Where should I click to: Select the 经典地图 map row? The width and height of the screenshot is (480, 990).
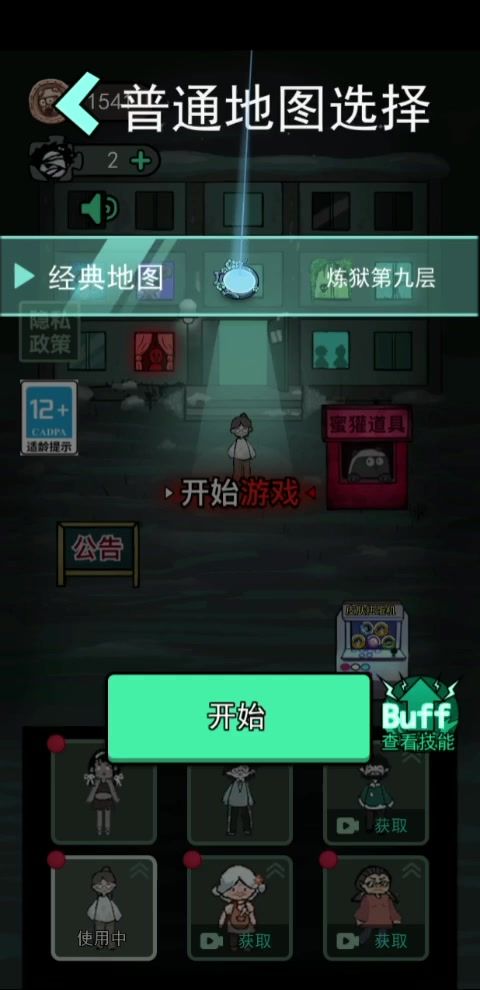tap(239, 277)
